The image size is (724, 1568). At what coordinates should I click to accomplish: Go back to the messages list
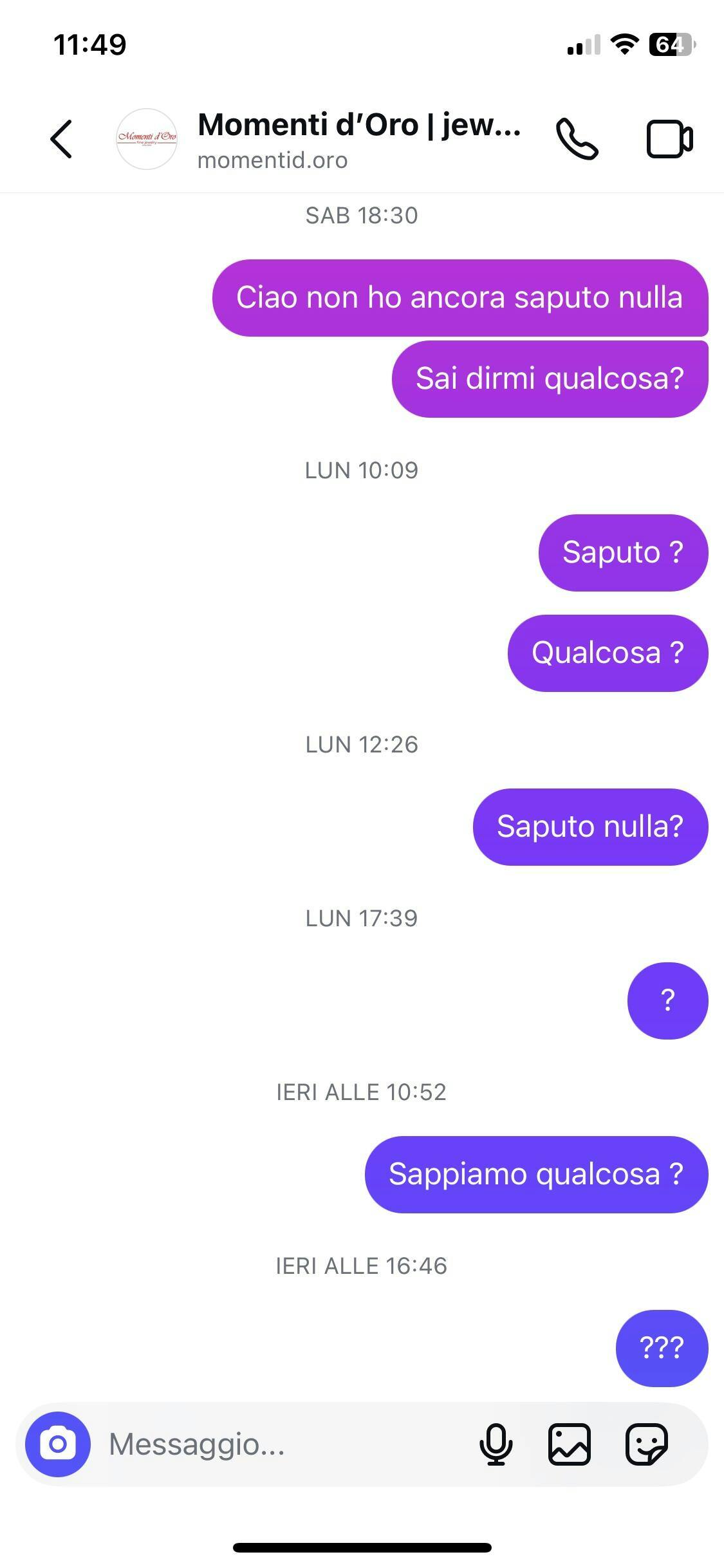click(61, 138)
